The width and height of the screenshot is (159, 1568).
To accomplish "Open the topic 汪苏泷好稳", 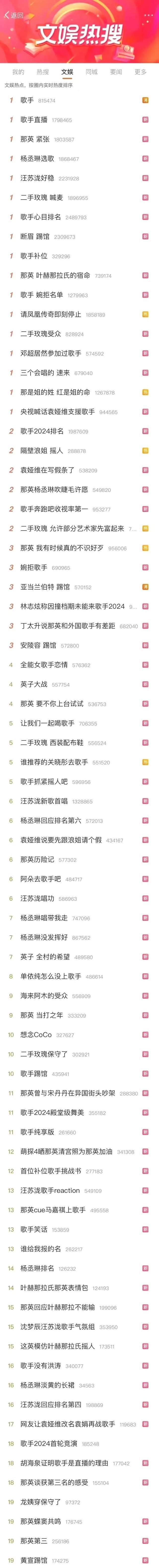I will [37, 178].
